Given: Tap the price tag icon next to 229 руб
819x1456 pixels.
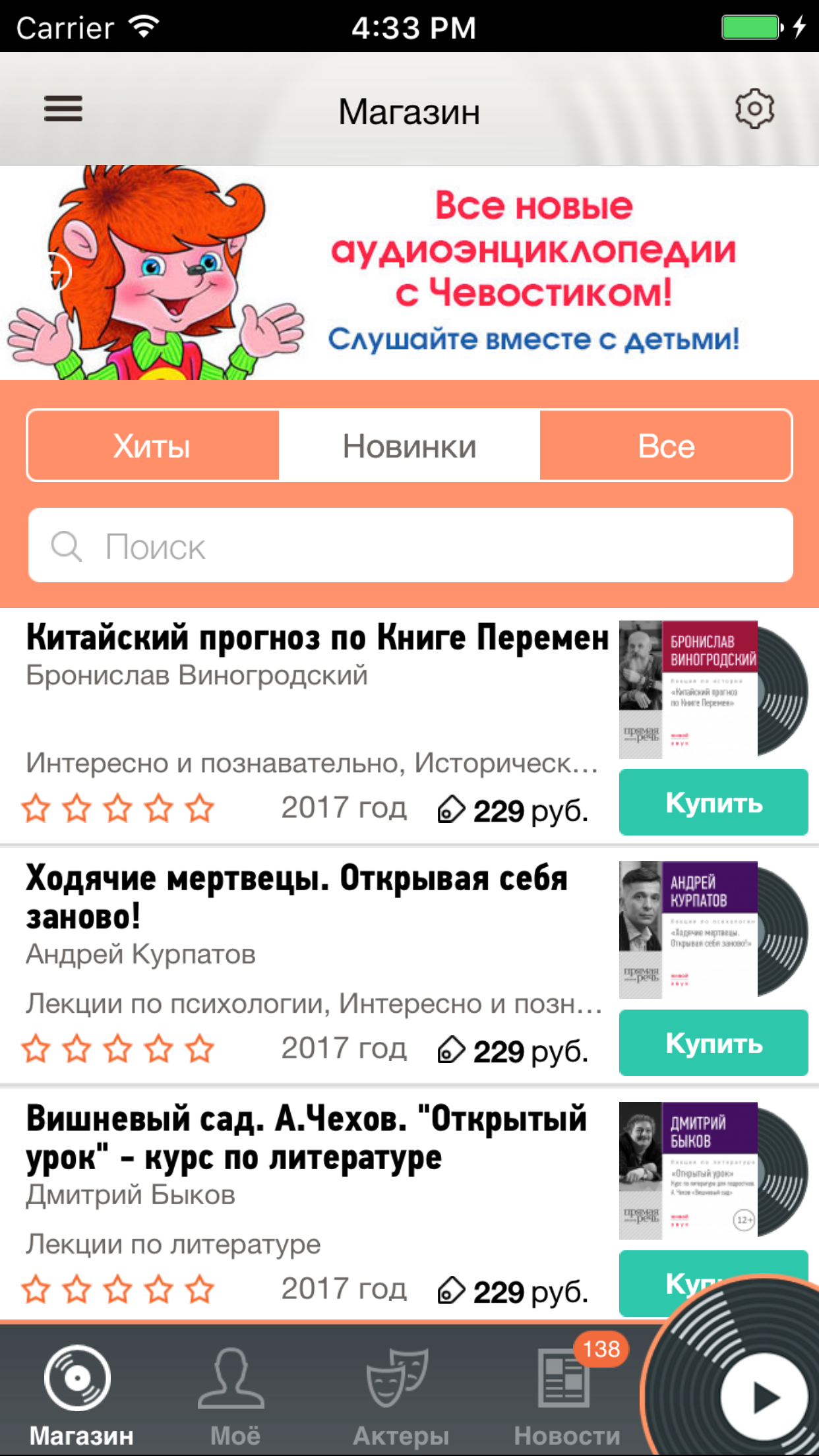Looking at the screenshot, I should click(x=452, y=809).
